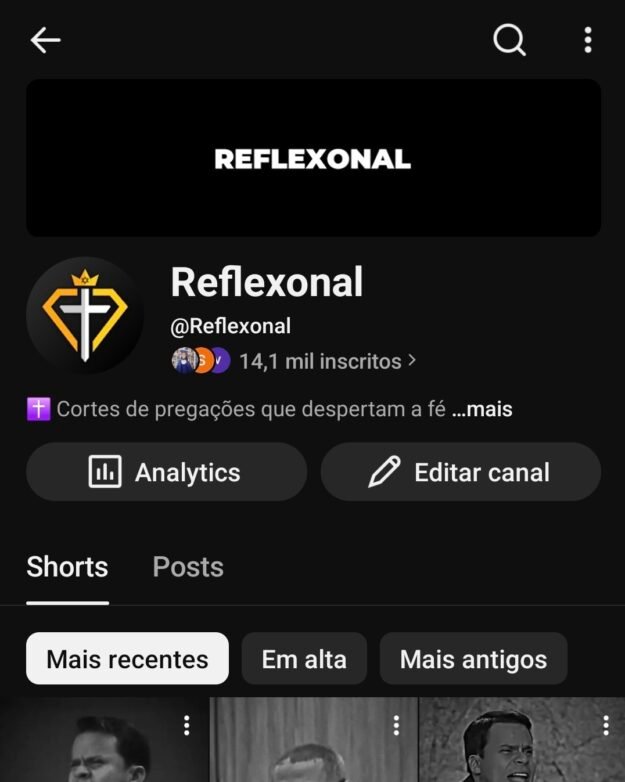This screenshot has width=625, height=782.
Task: Switch to the Posts tab
Action: pyautogui.click(x=188, y=567)
